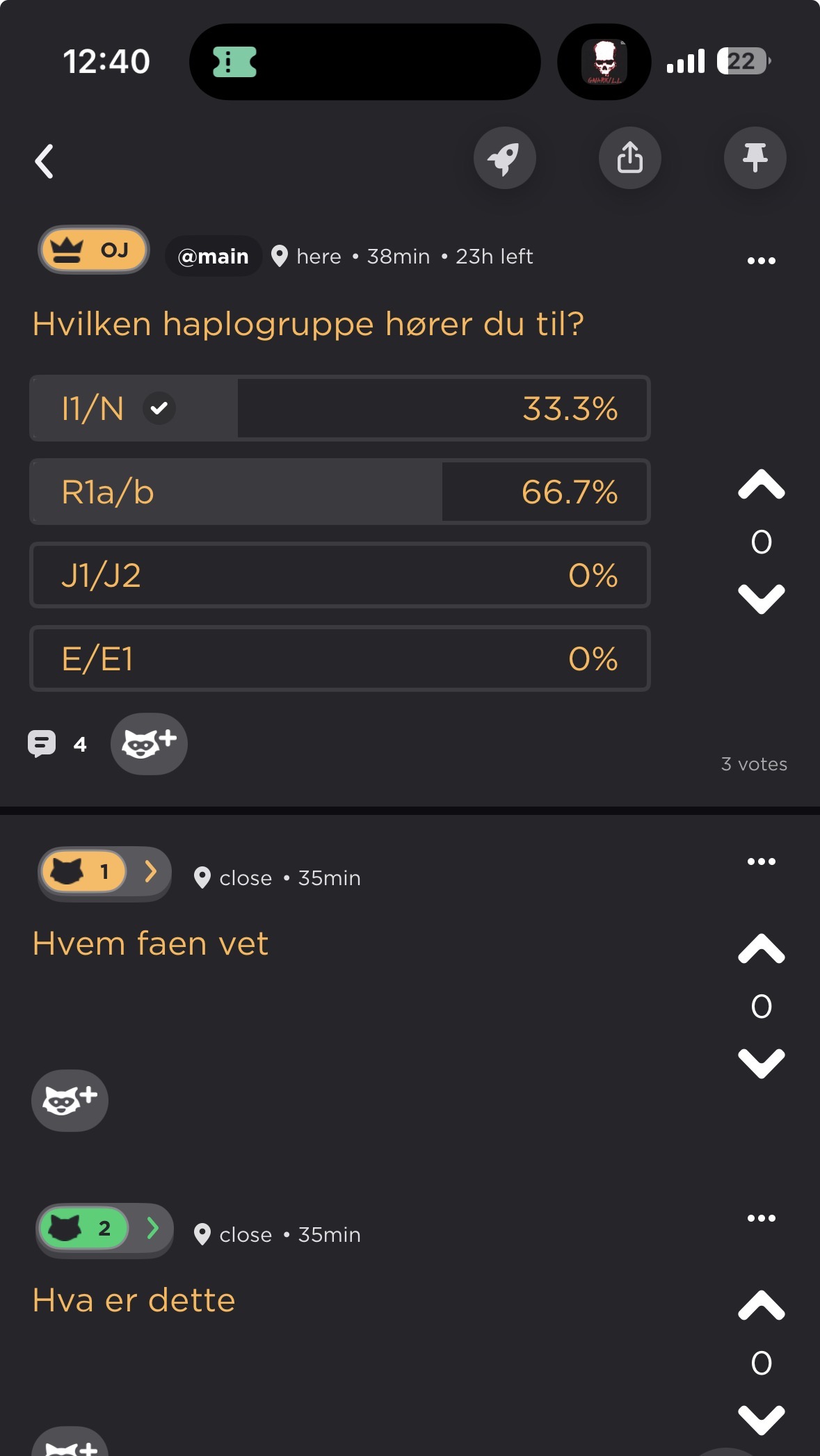Downvote the haplogruppe poll post
The height and width of the screenshot is (1456, 820).
[761, 599]
